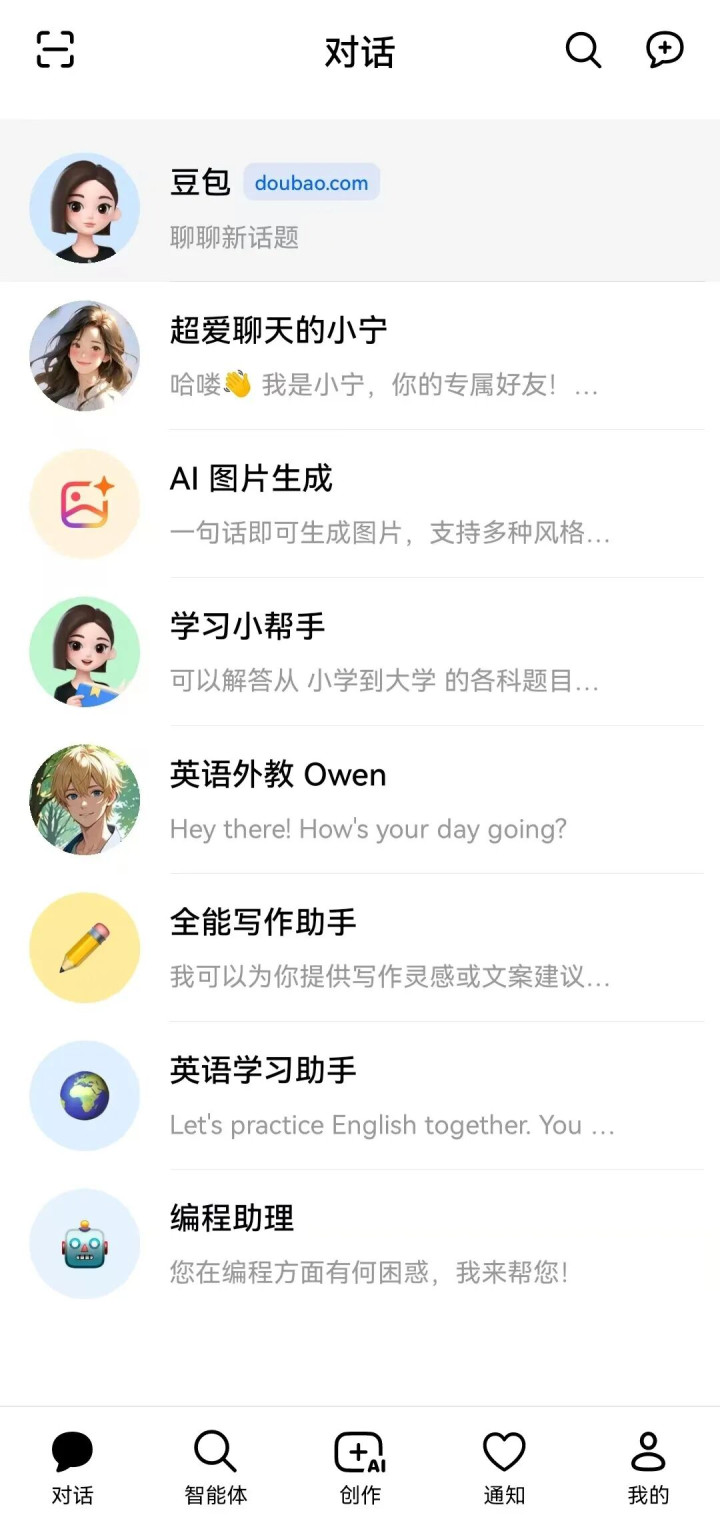
Task: Switch to the 智能体 tab
Action: coord(216,1467)
